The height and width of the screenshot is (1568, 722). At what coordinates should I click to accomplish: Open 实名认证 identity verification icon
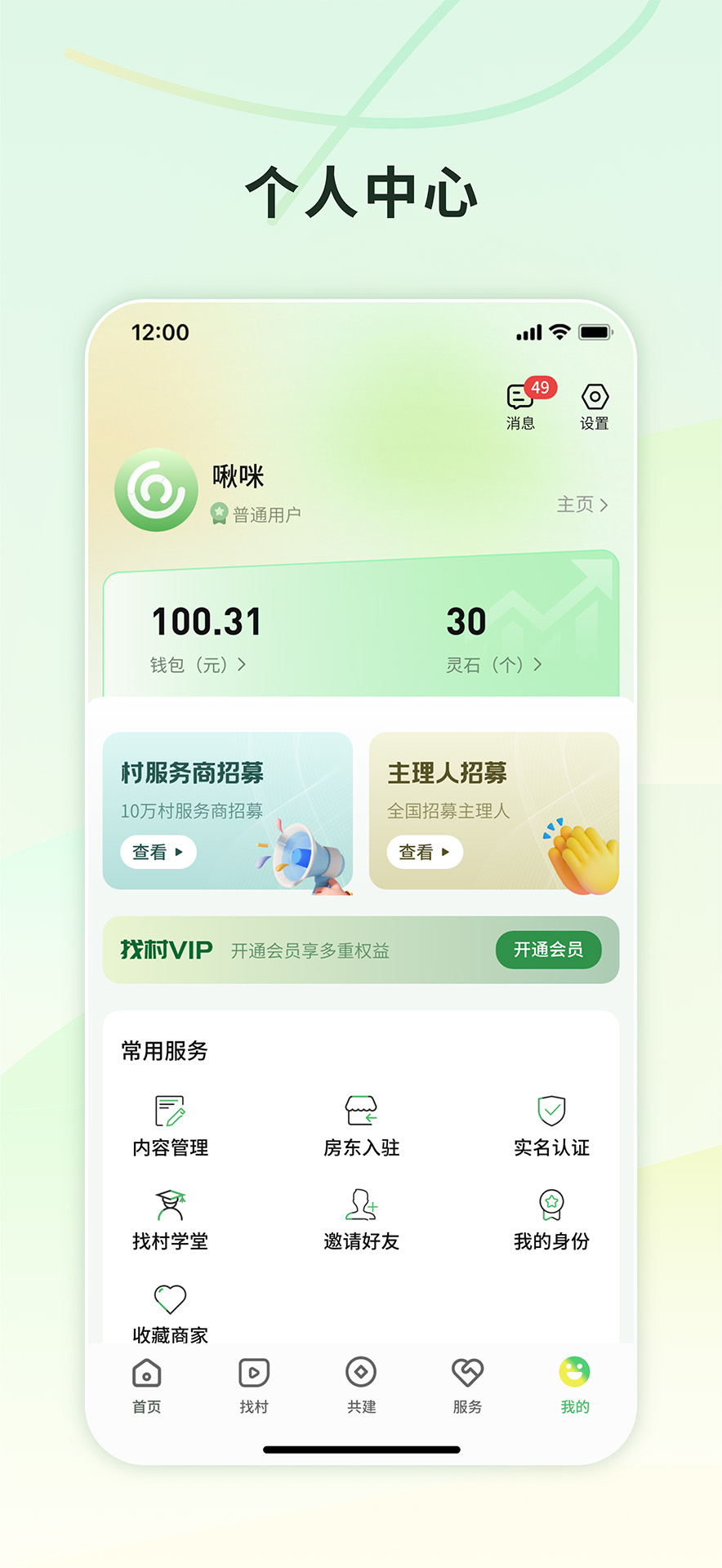click(x=551, y=1113)
